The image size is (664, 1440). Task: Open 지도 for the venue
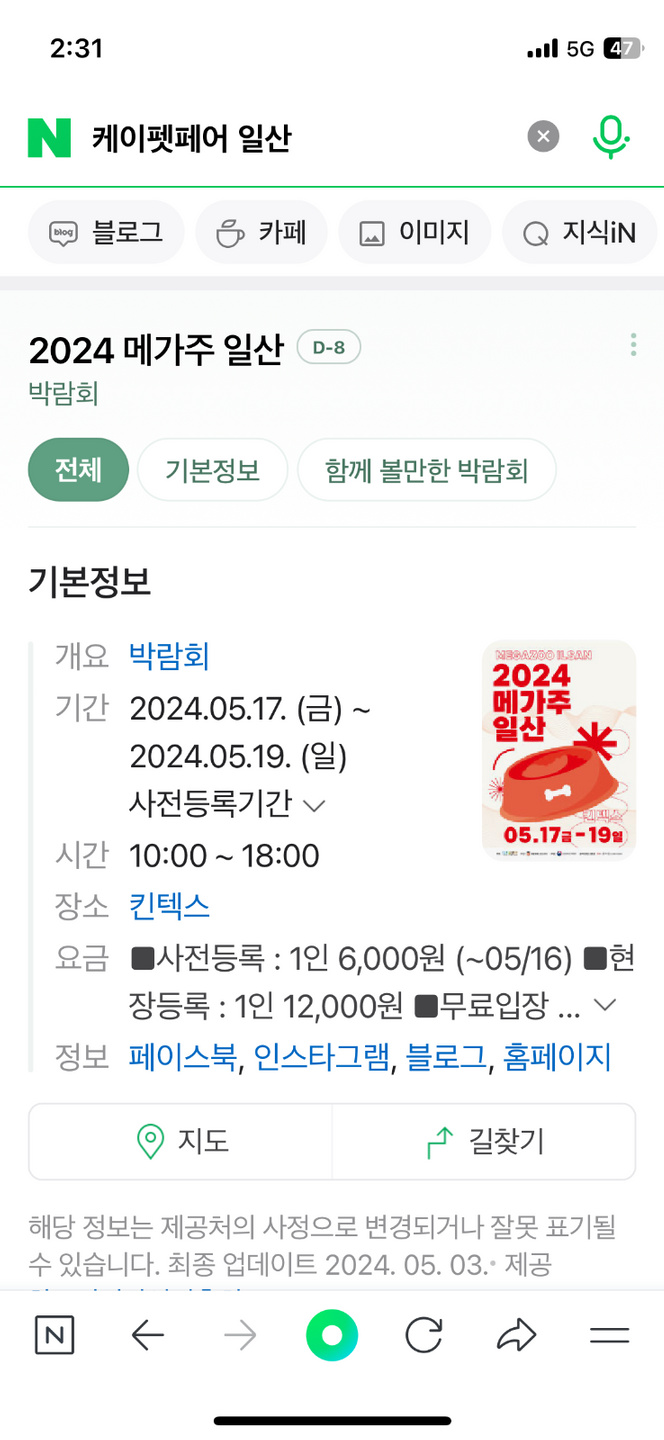pos(180,1141)
